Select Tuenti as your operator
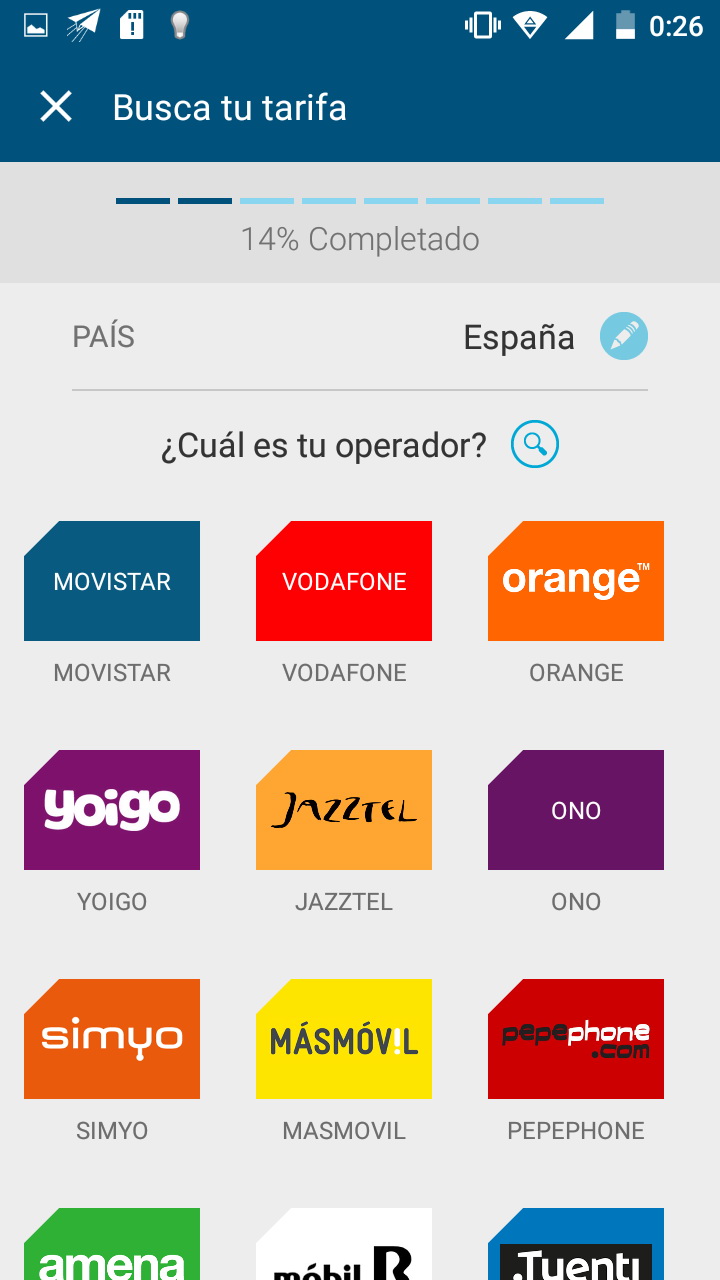Viewport: 720px width, 1280px height. (576, 1246)
